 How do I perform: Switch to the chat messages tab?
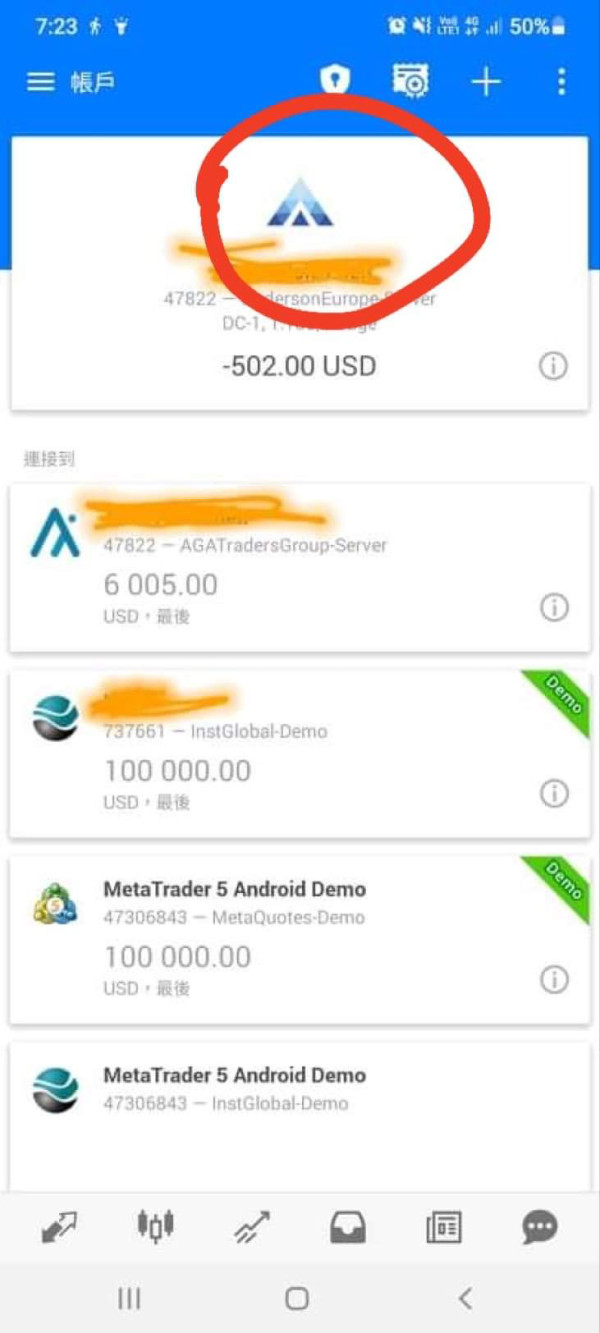point(540,1227)
